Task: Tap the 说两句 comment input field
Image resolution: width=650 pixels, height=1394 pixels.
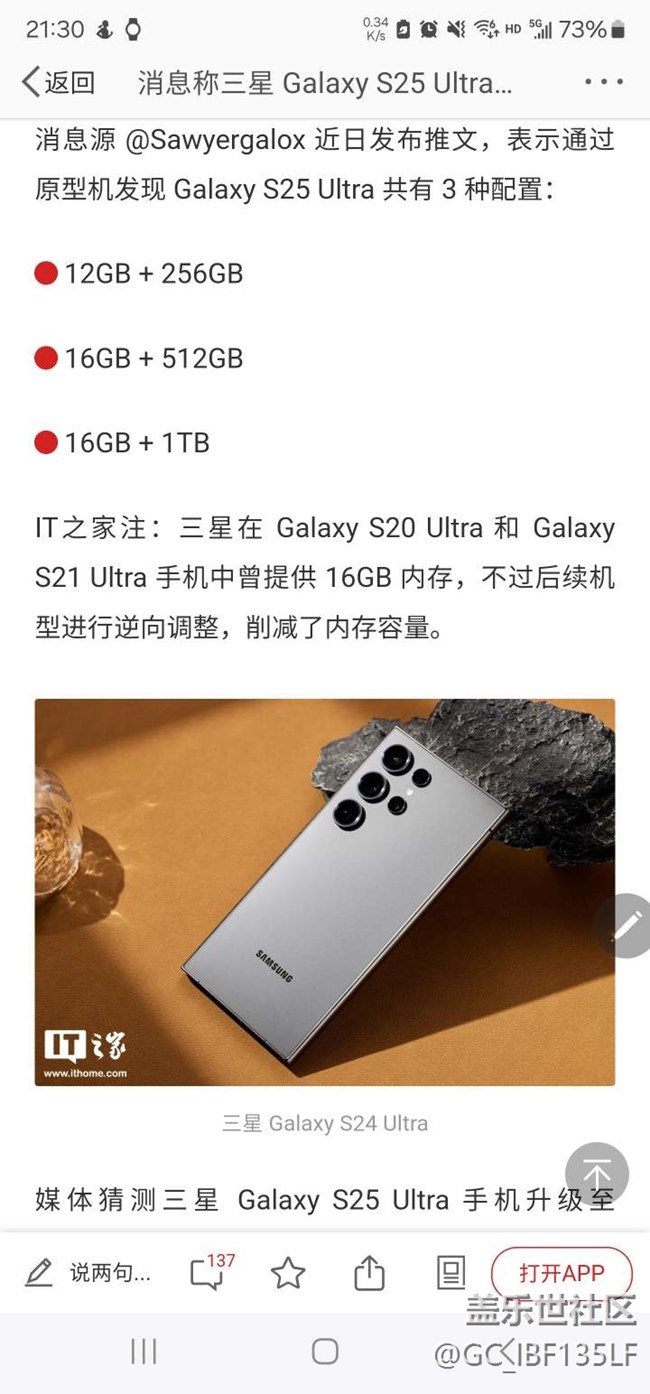Action: coord(90,1273)
